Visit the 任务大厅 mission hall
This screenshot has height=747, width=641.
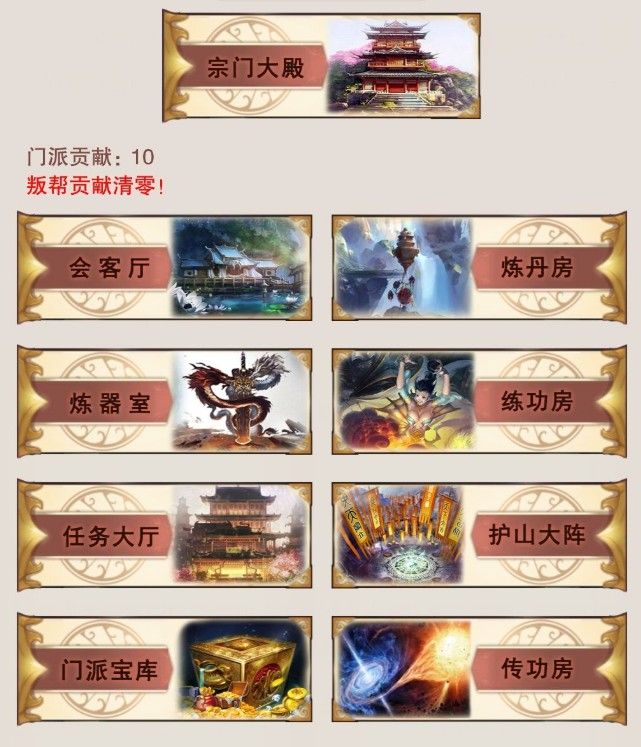(165, 533)
